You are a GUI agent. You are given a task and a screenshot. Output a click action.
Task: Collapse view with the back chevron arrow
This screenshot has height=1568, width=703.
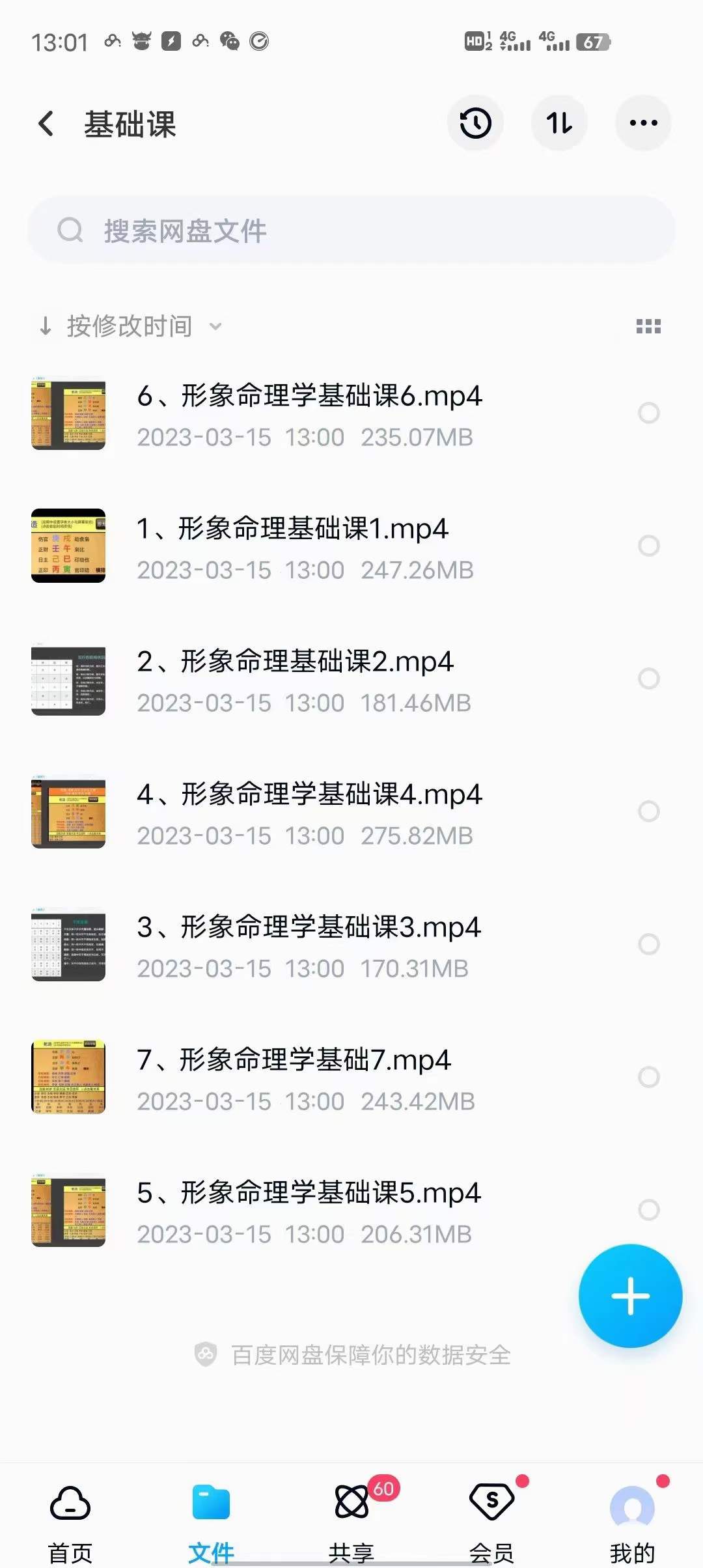(x=46, y=124)
